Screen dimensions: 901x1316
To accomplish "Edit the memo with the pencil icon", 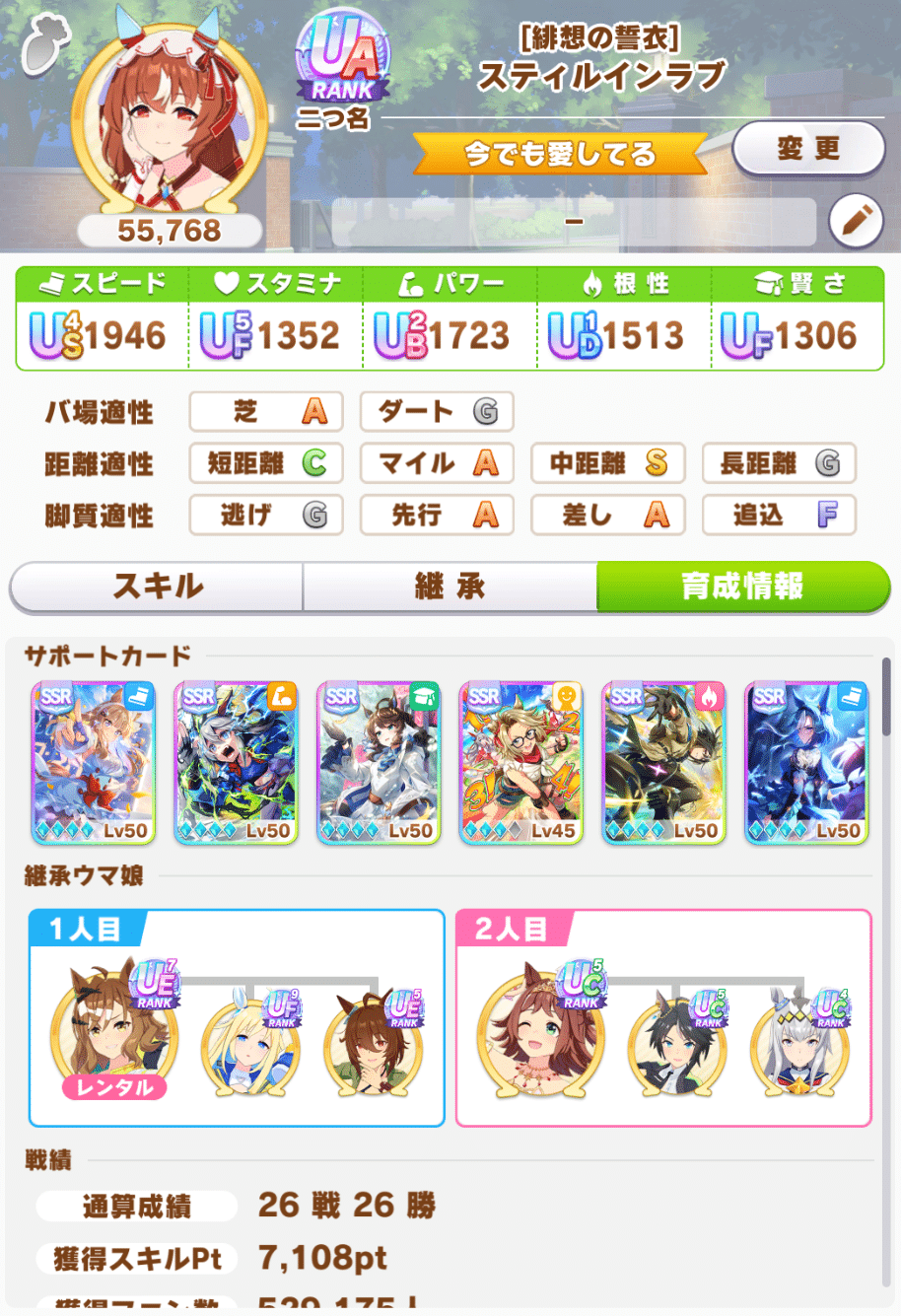I will click(856, 221).
